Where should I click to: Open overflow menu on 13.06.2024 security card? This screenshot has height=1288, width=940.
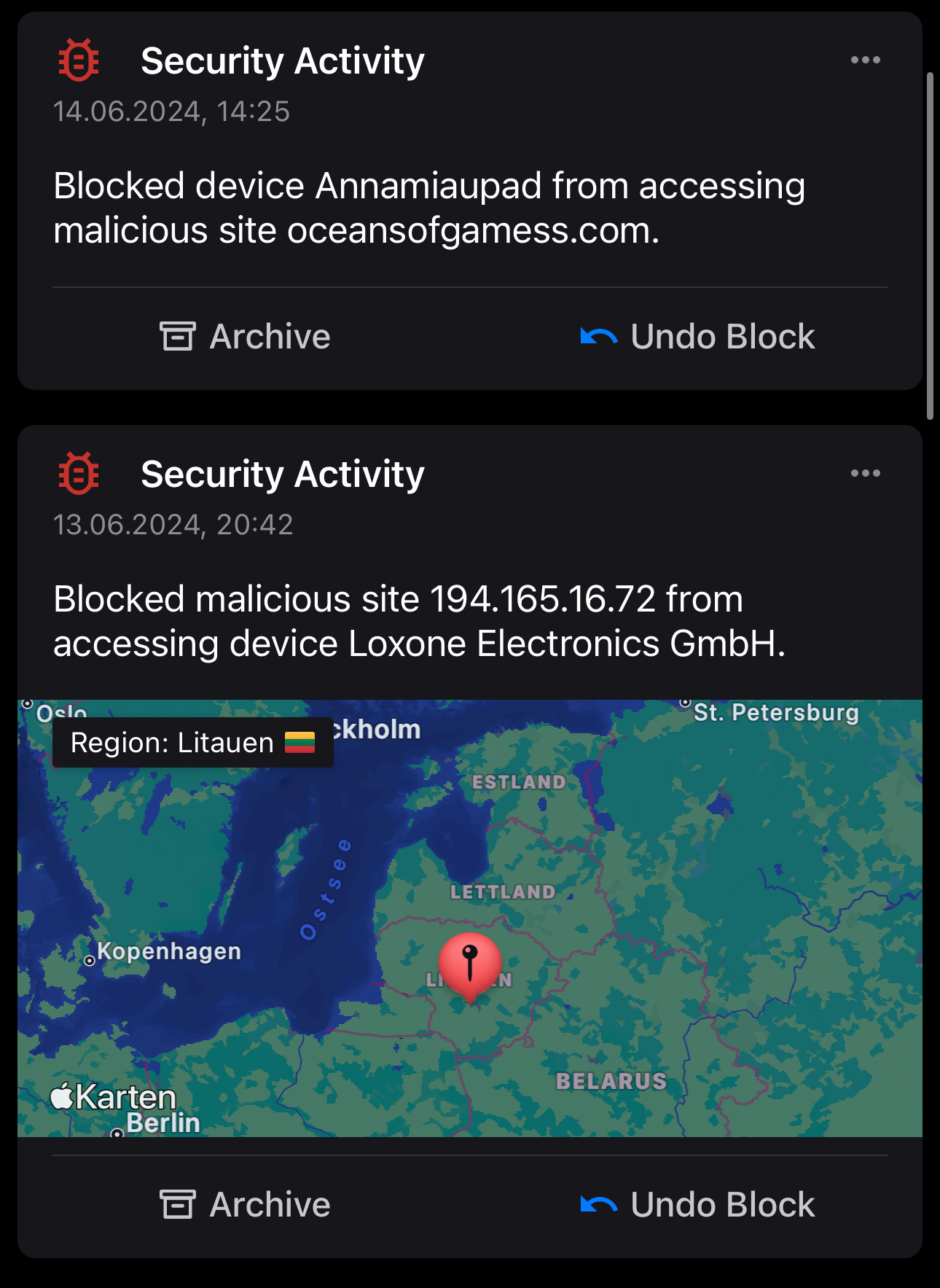[x=865, y=473]
